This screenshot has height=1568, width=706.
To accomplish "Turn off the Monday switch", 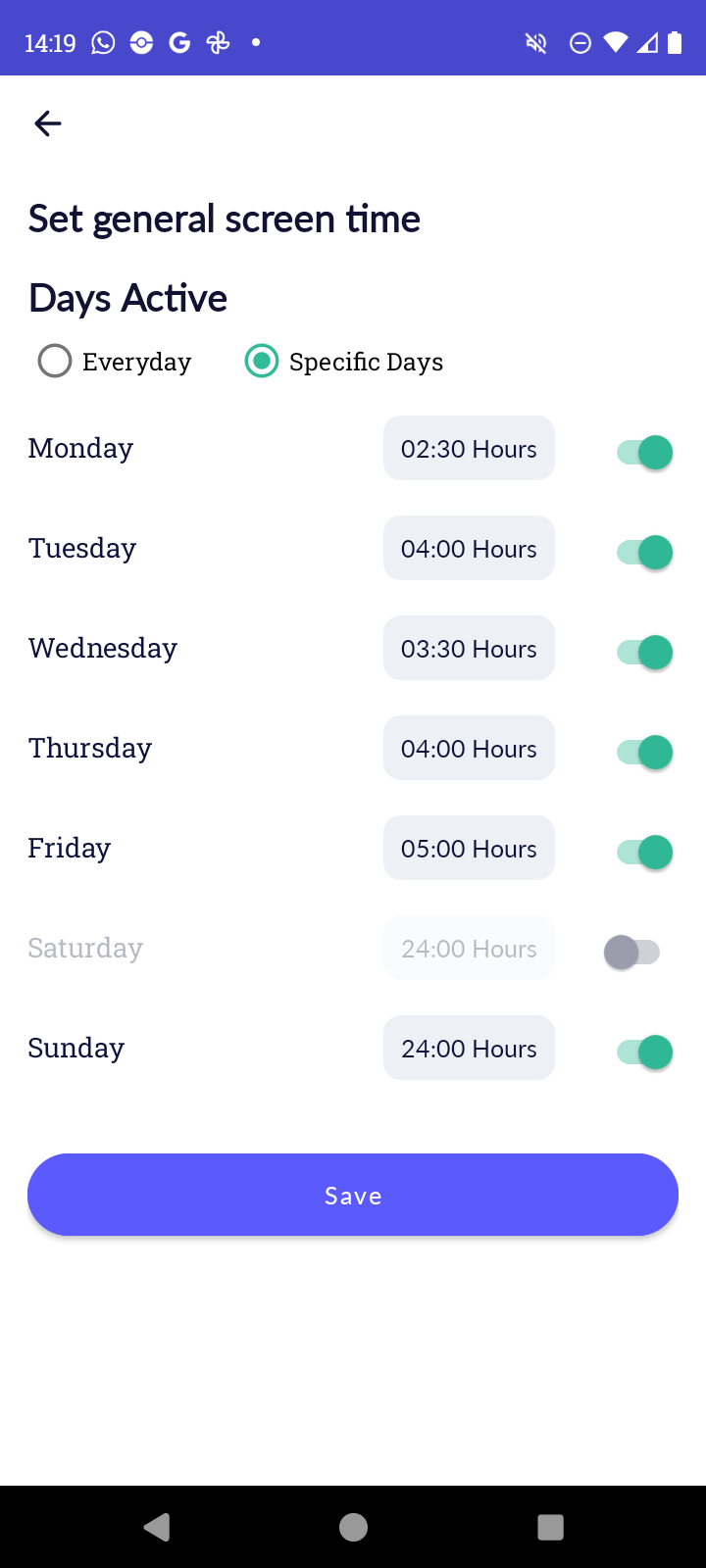I will [645, 453].
